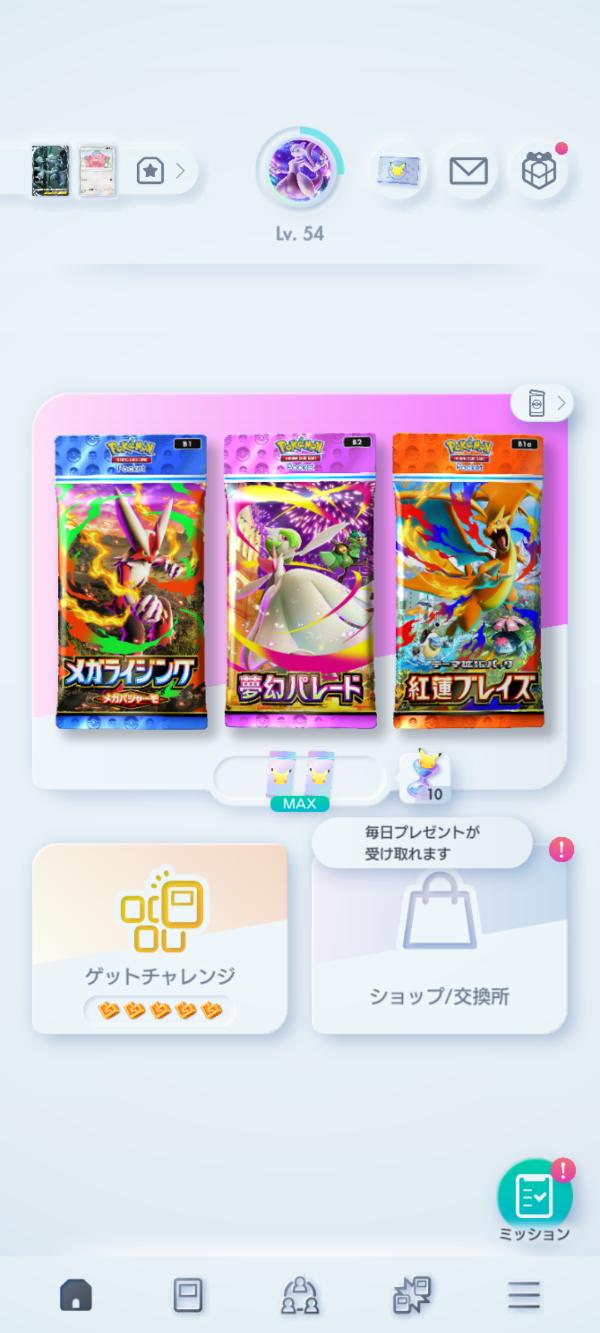Open the hamburger menu tab
The image size is (600, 1333).
[524, 1295]
